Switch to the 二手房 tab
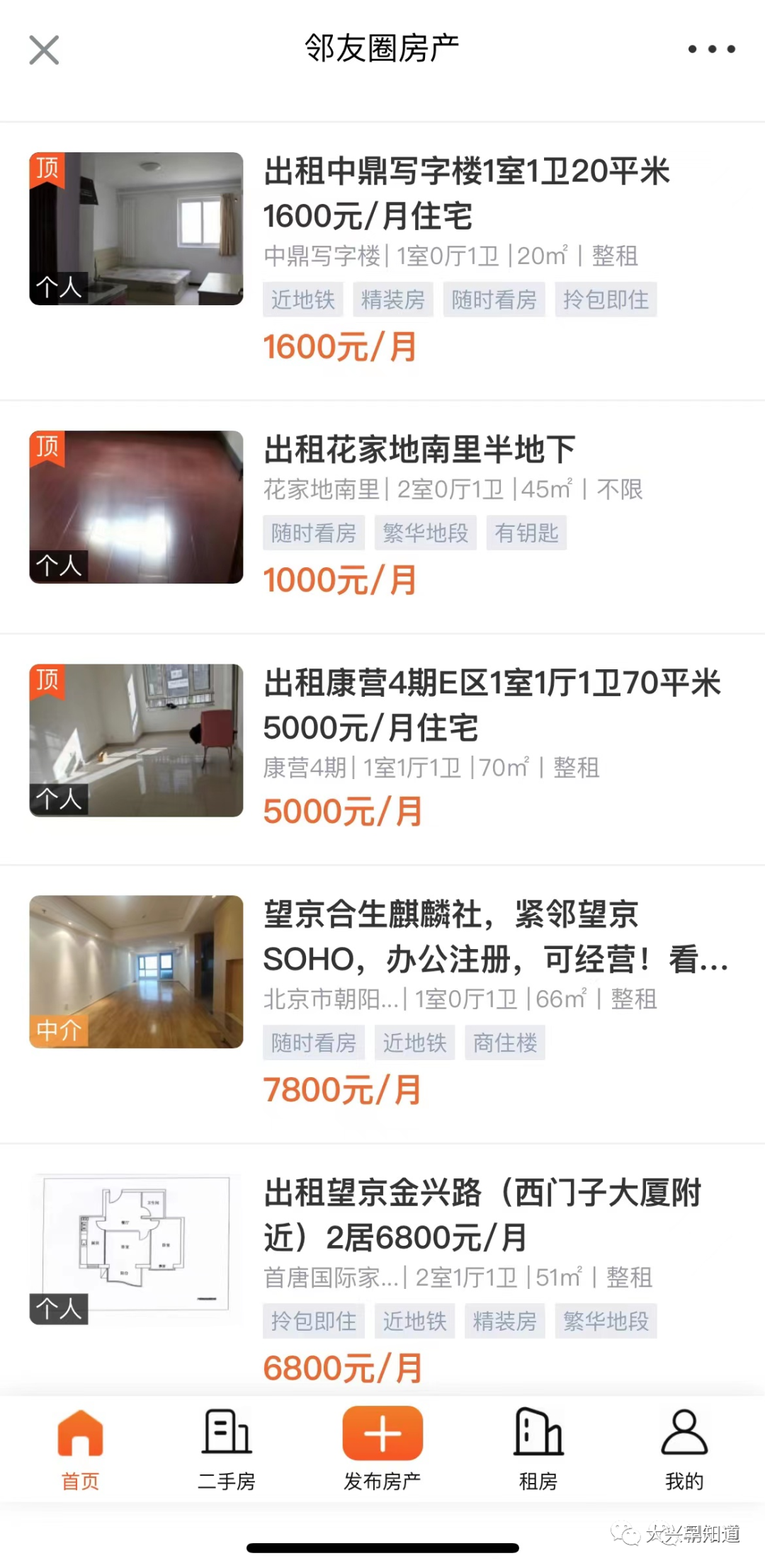765x1568 pixels. (x=227, y=1449)
